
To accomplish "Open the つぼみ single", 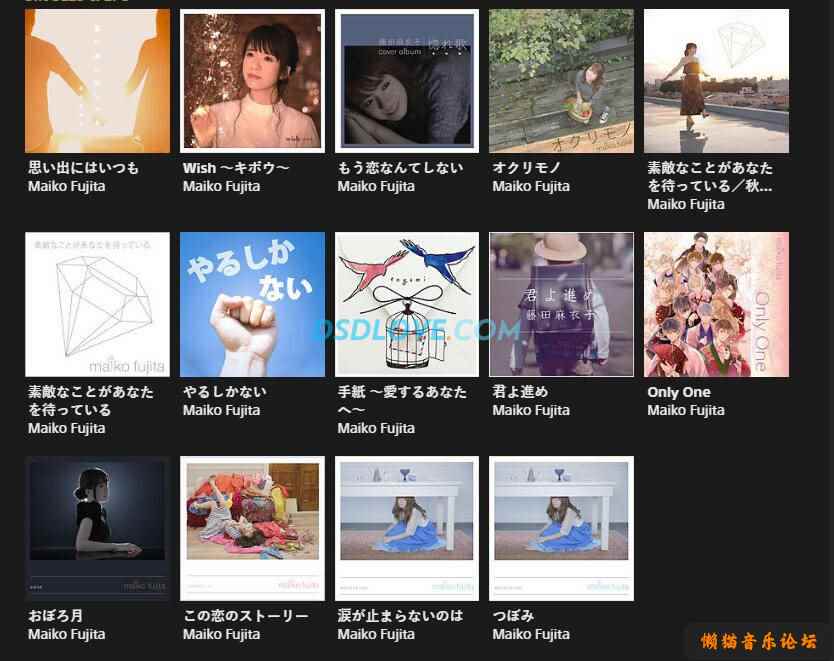I will 561,528.
